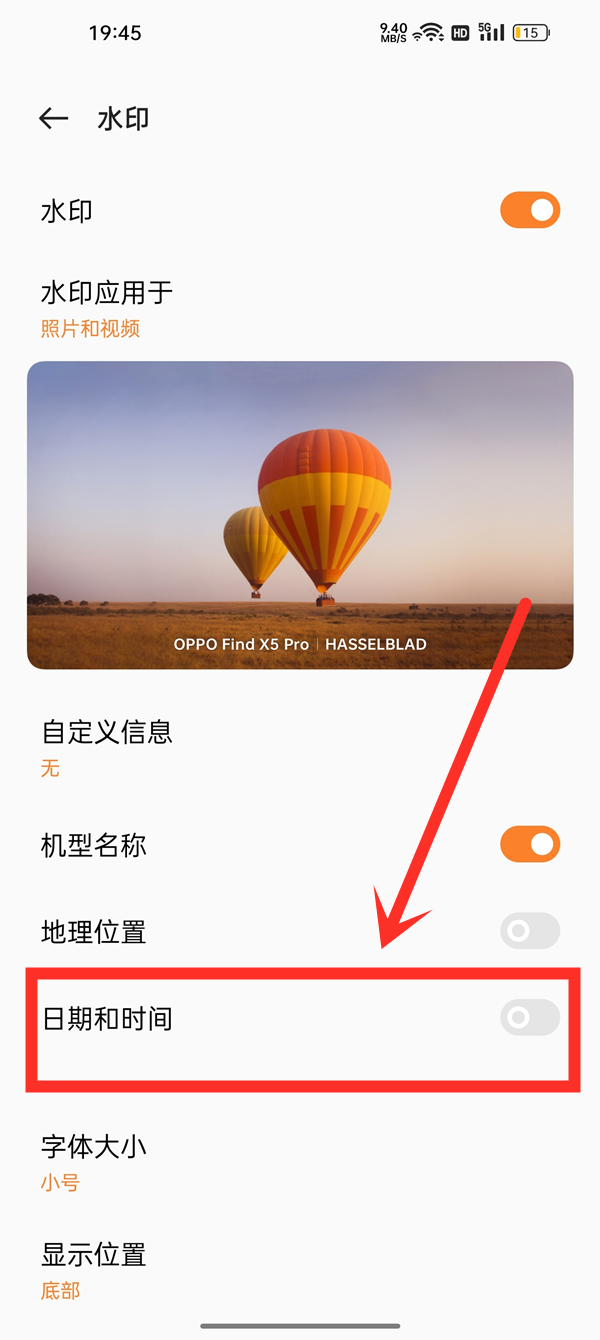The image size is (600, 1340).
Task: Disable the 机型名称 toggle
Action: pos(530,845)
